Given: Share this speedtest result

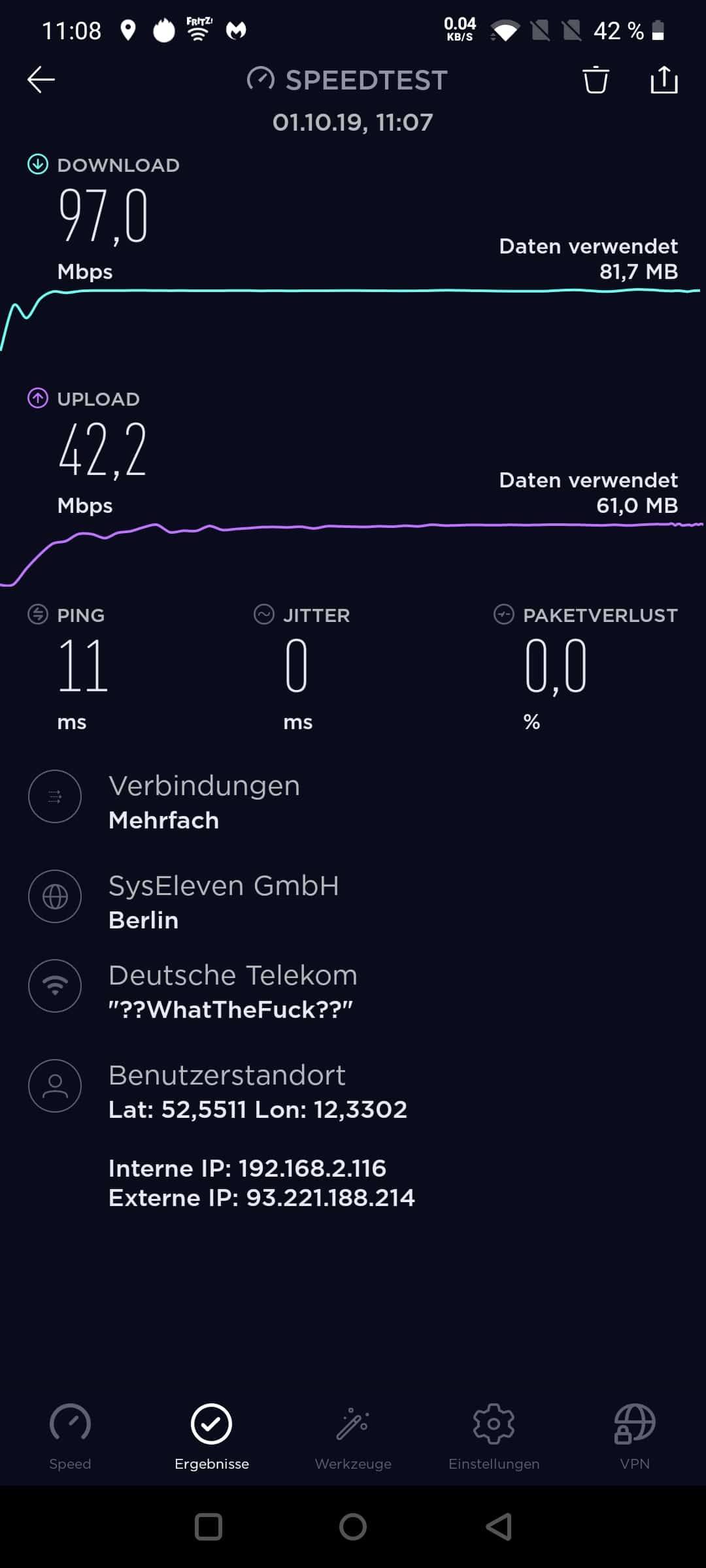Looking at the screenshot, I should click(664, 80).
